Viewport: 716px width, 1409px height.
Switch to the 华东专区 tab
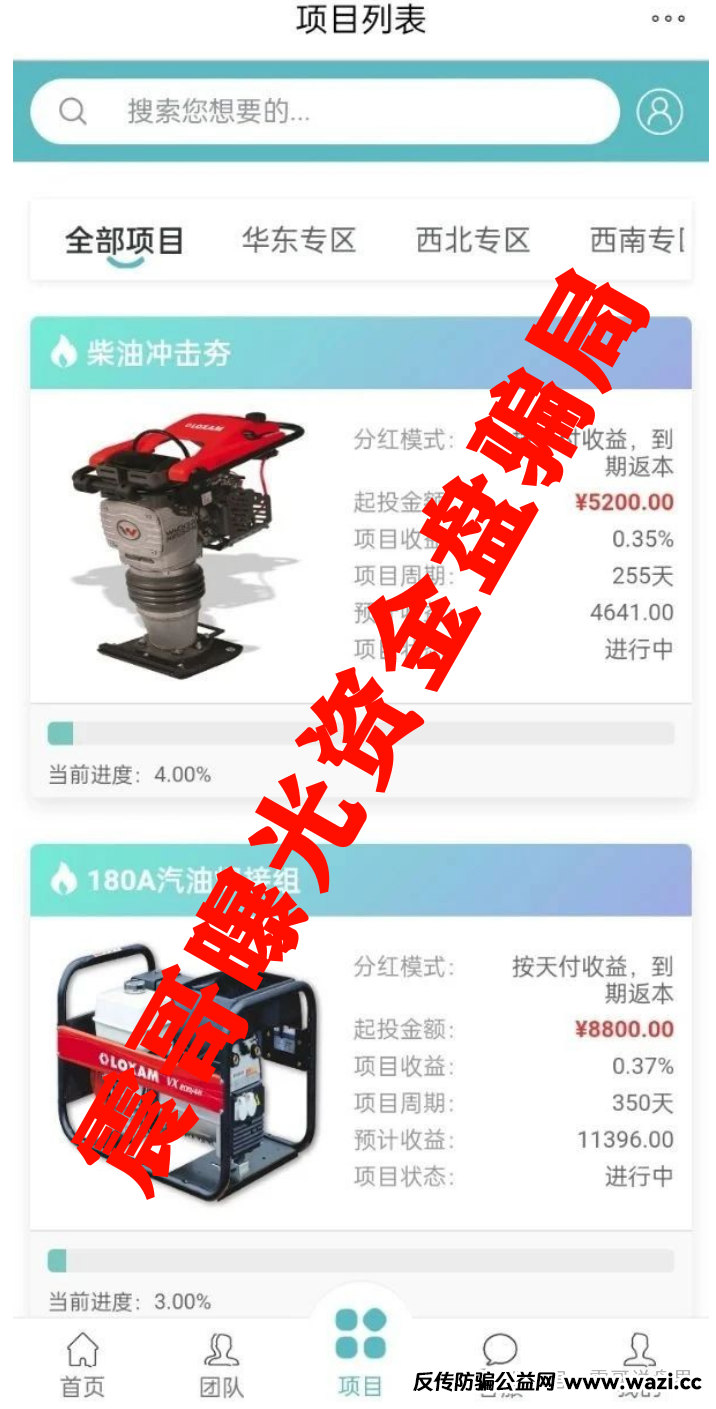click(299, 241)
